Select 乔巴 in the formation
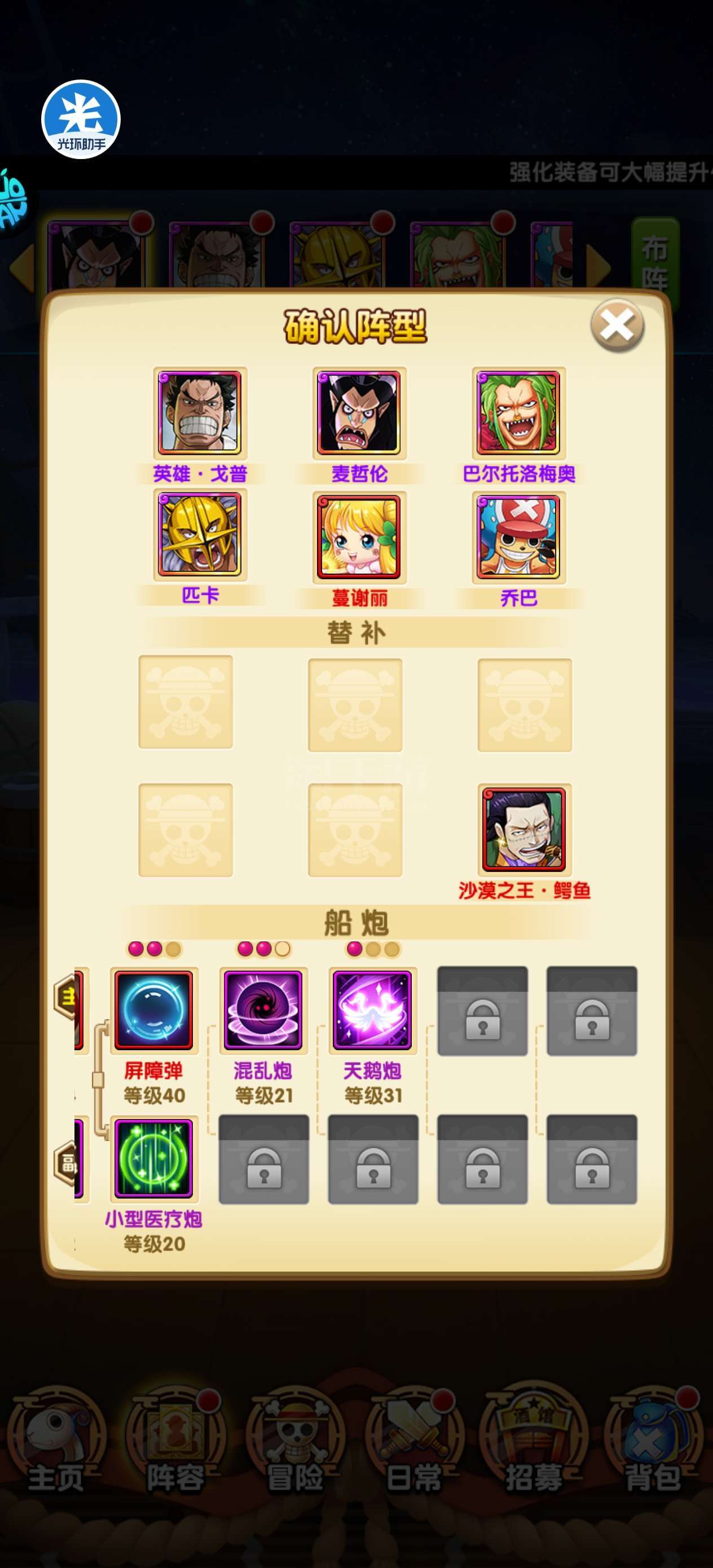This screenshot has height=1568, width=713. tap(518, 538)
